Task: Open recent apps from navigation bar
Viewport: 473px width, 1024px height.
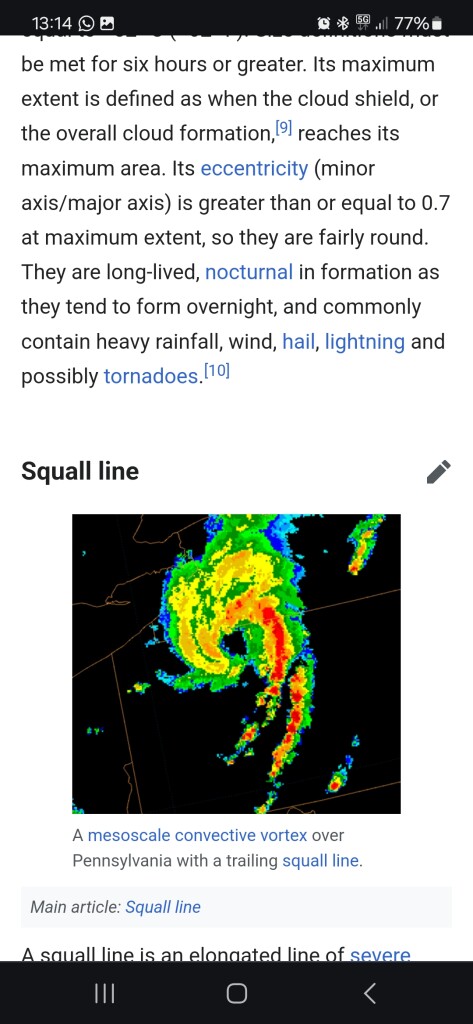Action: tap(105, 993)
